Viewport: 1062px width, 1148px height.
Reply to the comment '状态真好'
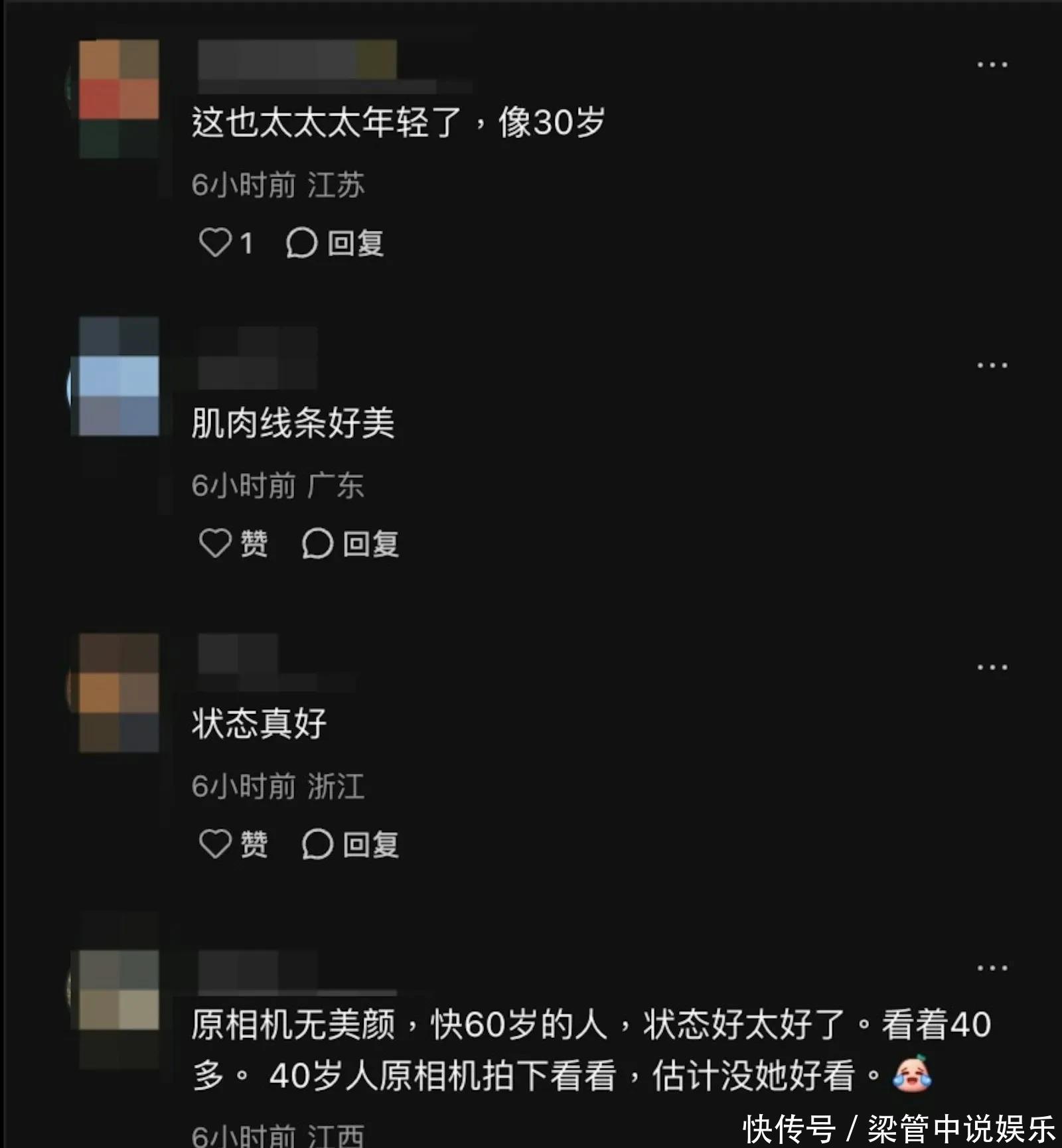(350, 844)
